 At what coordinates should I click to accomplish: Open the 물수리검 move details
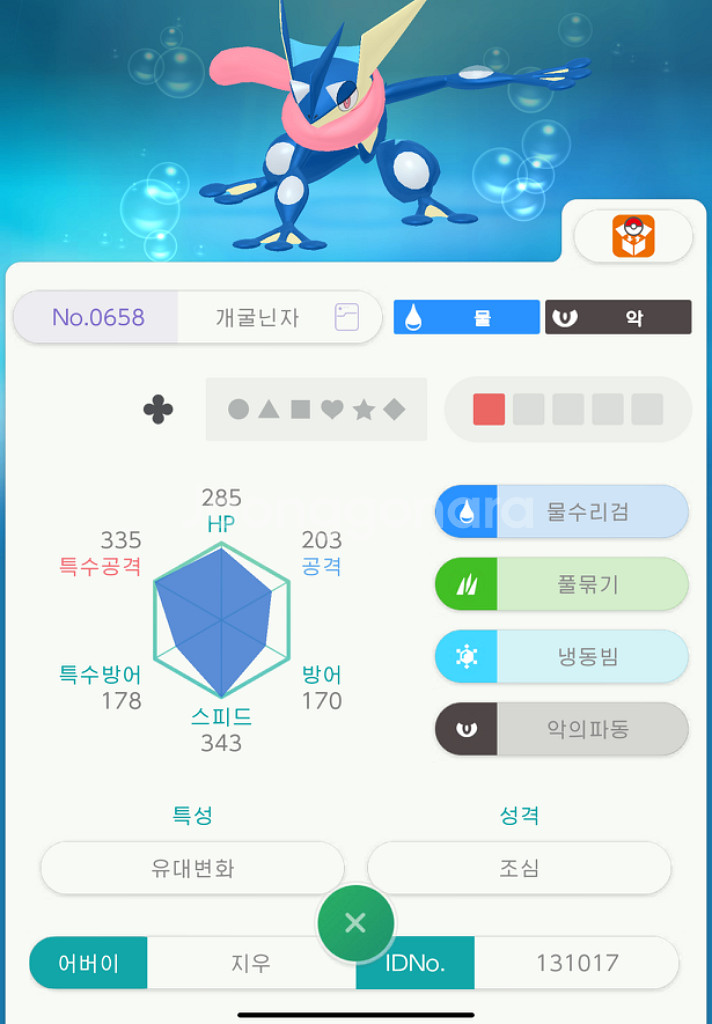point(562,512)
